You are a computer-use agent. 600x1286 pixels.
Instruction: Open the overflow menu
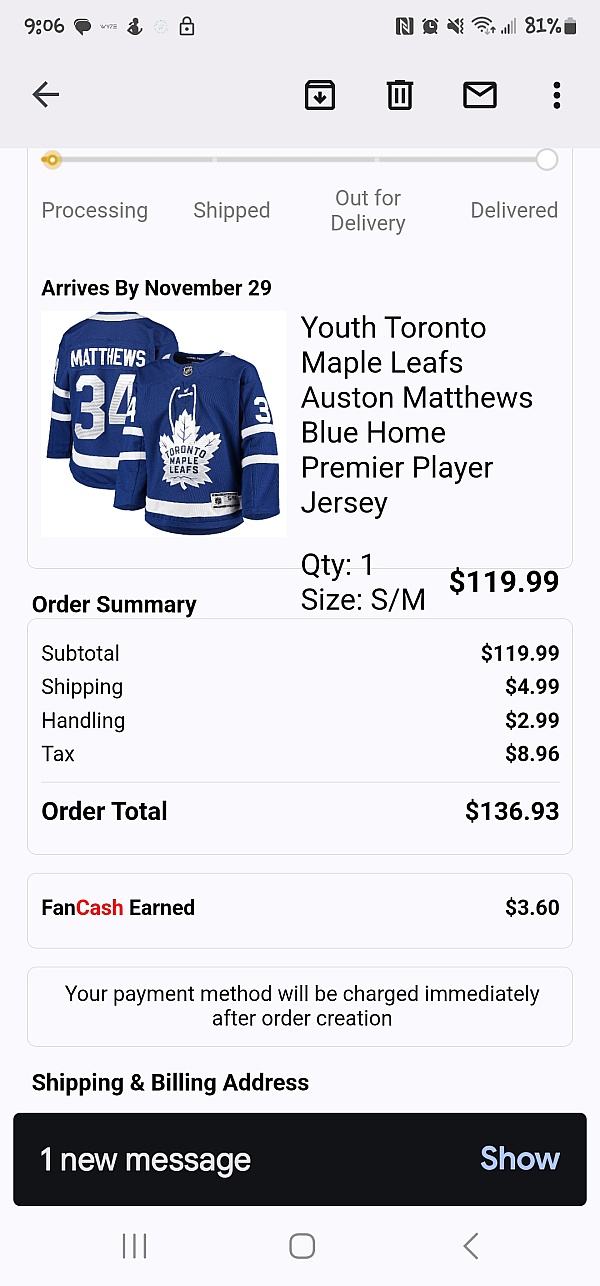pos(556,95)
